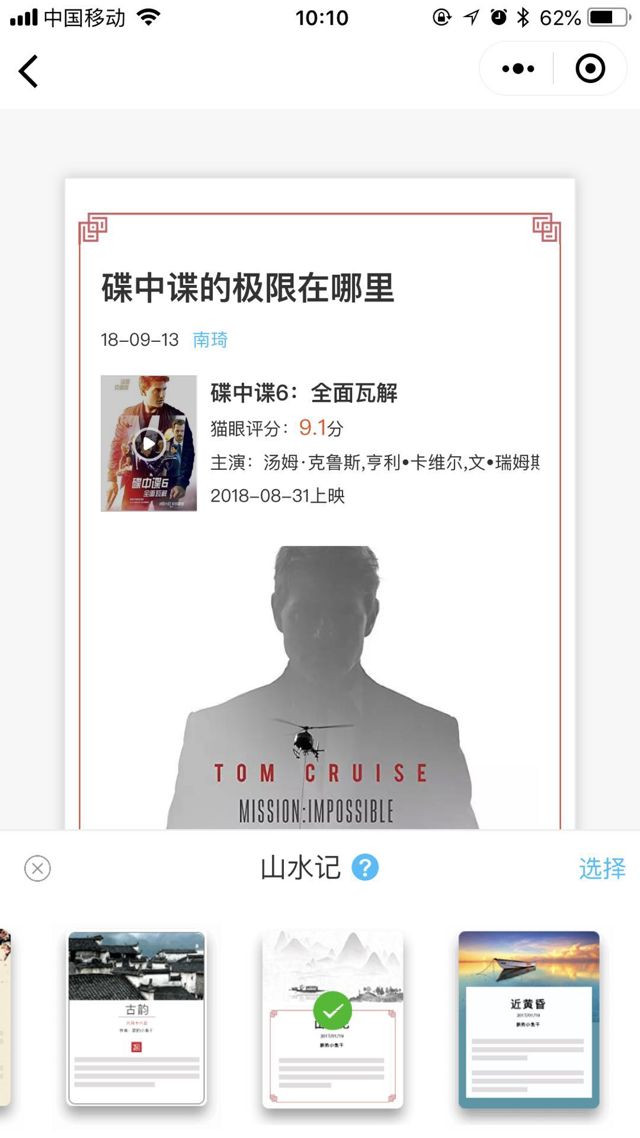Dismiss the template picker panel
The image size is (640, 1138).
coord(37,868)
